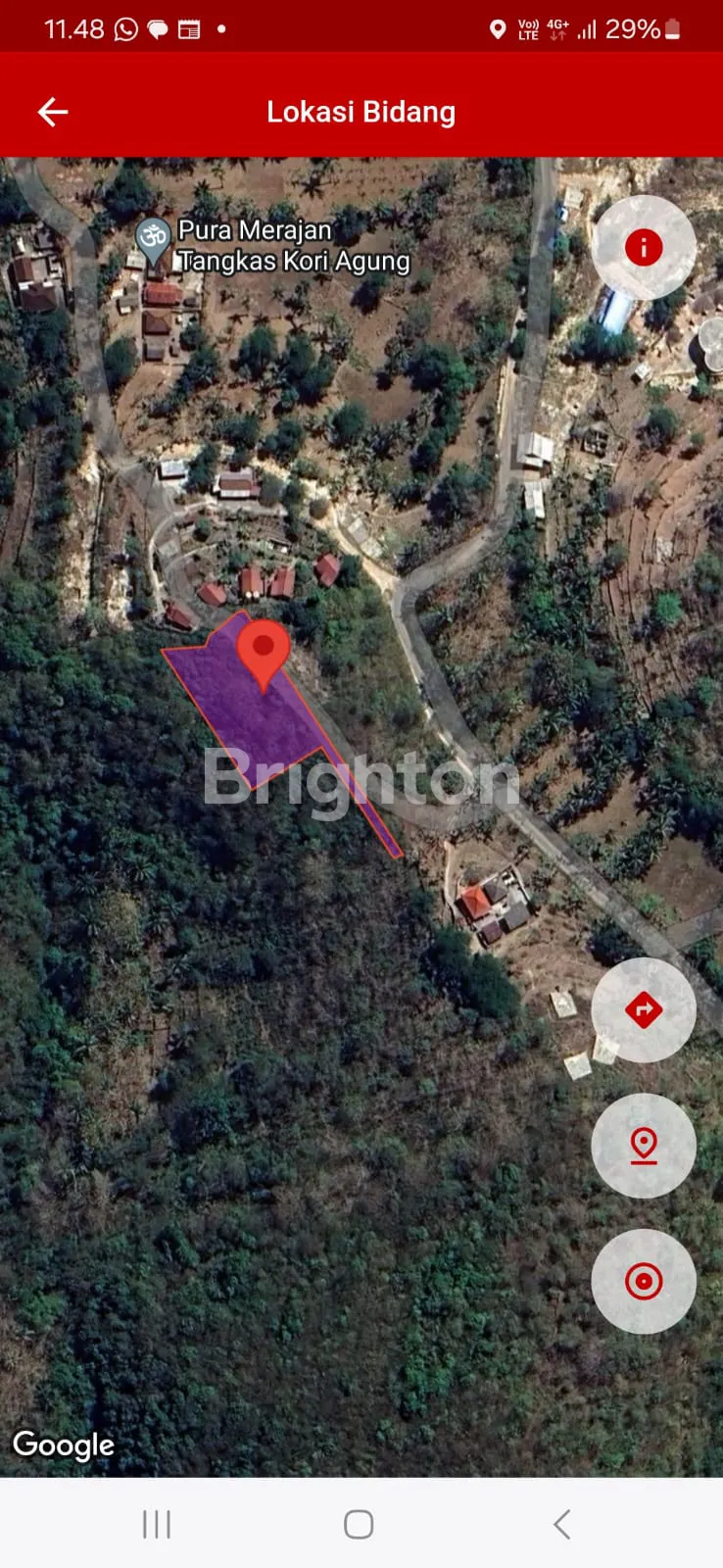Open Pura Merajan Tangkas Kori Agung place marker
Image resolution: width=723 pixels, height=1568 pixels.
click(153, 239)
